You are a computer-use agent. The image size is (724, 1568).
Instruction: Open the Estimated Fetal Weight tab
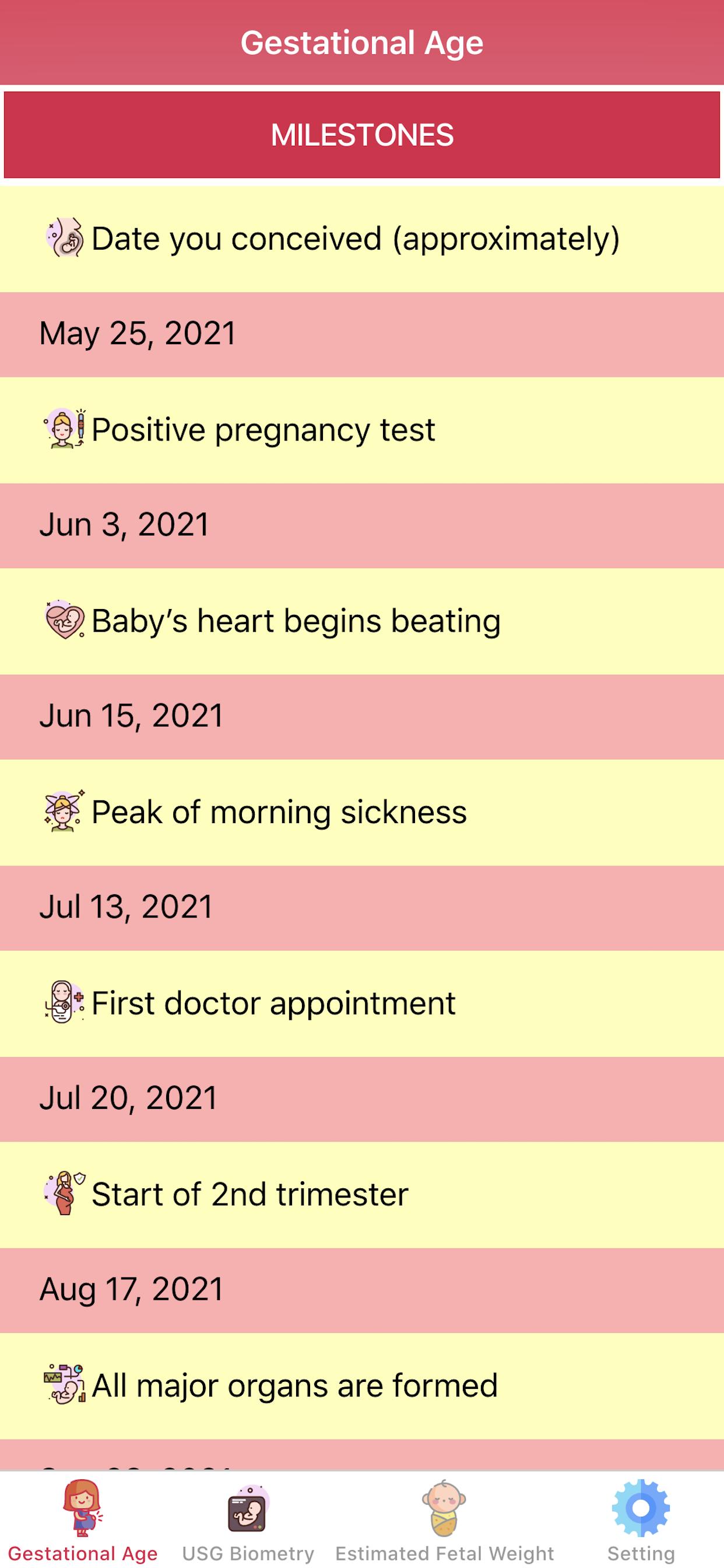(x=445, y=1521)
